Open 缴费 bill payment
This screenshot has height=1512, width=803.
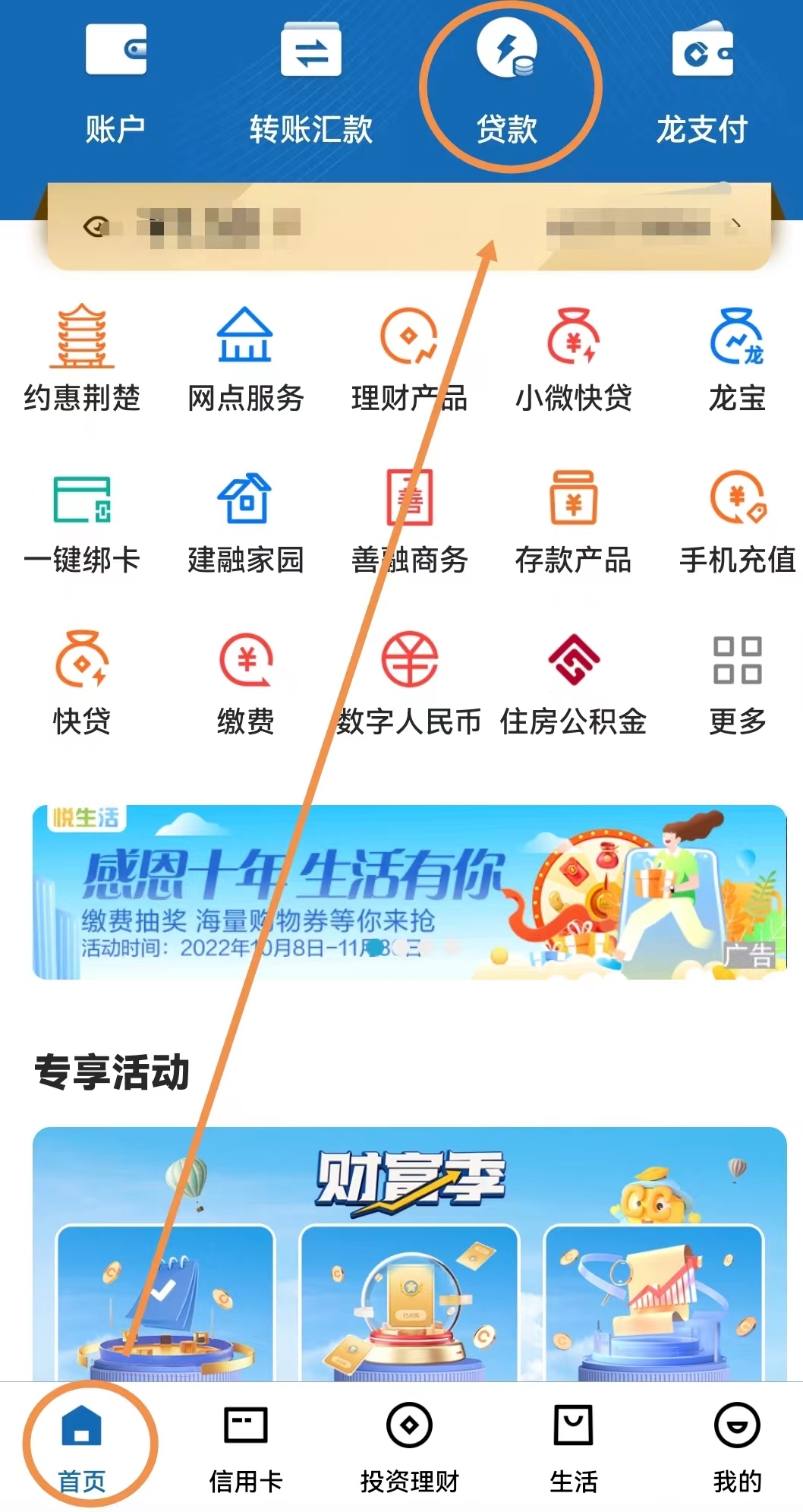point(245,682)
